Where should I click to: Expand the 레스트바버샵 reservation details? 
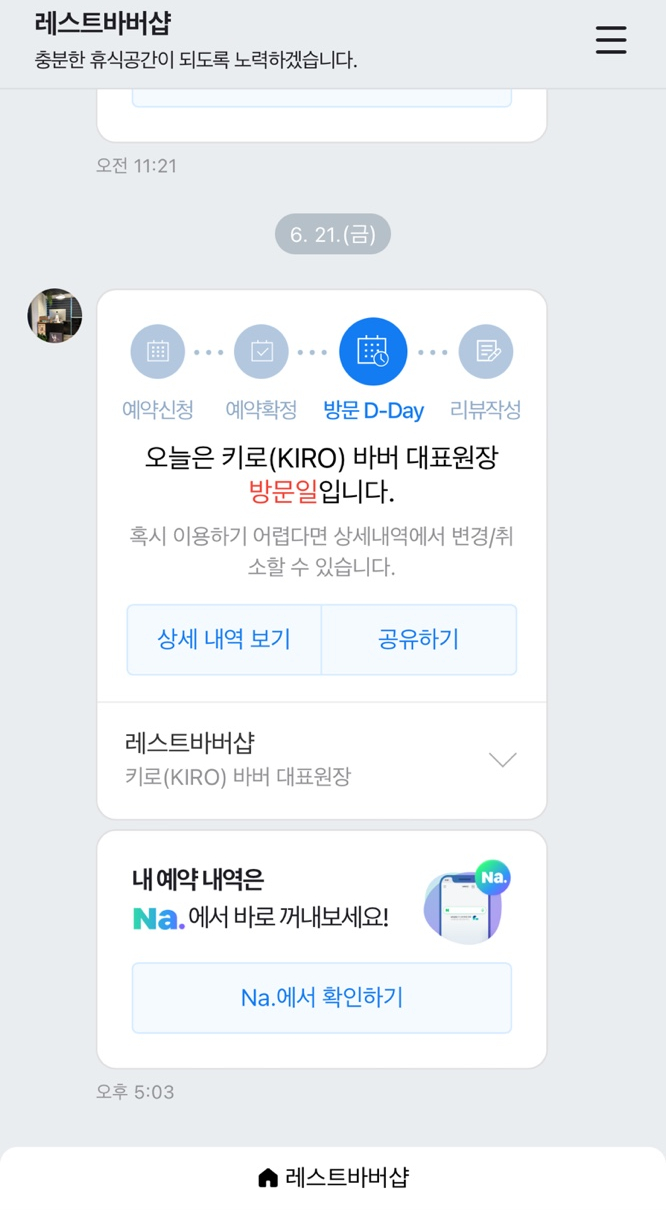tap(501, 760)
